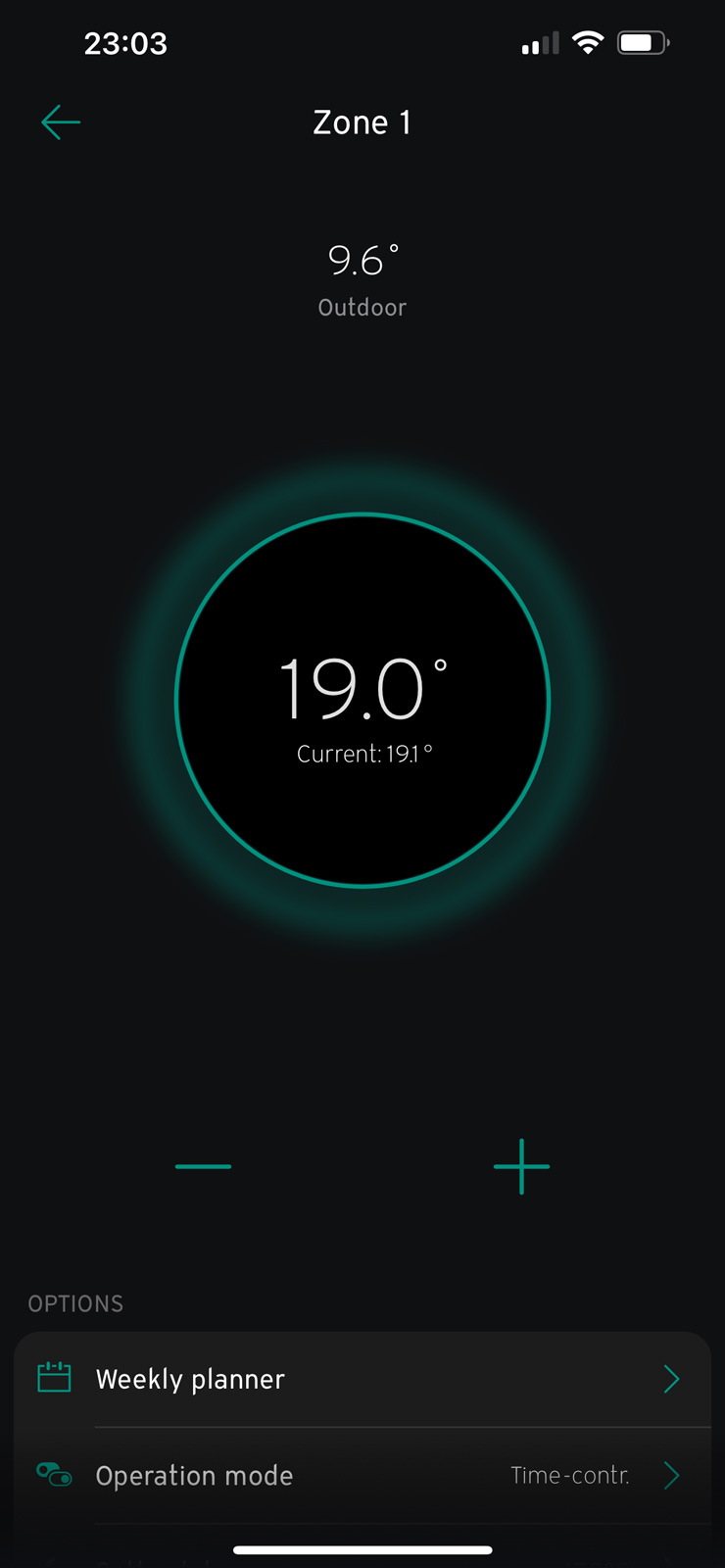Tap the Wi-Fi icon in the status bar
Screen dimensions: 725x1568
[587, 43]
